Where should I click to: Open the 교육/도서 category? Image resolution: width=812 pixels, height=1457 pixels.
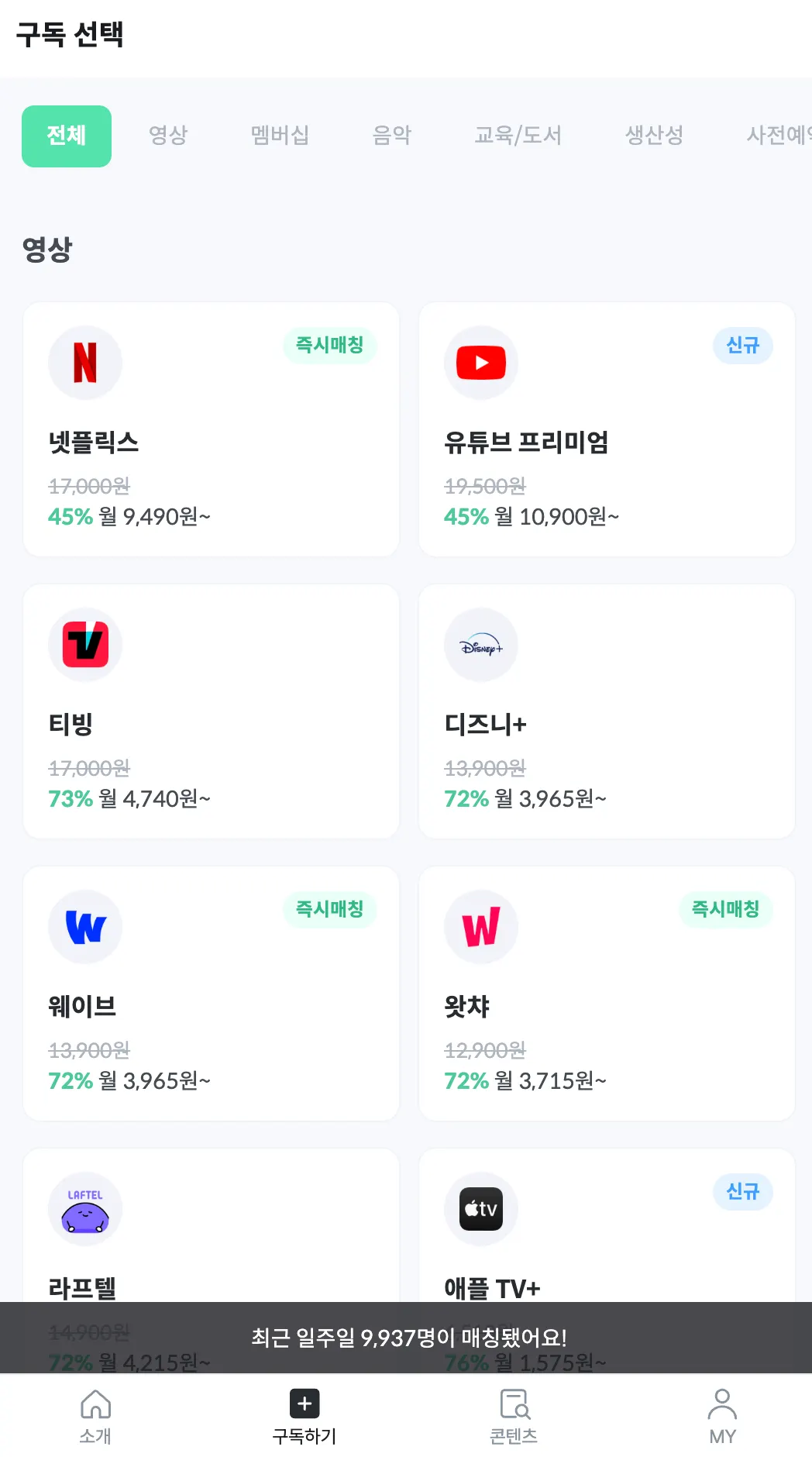(518, 136)
